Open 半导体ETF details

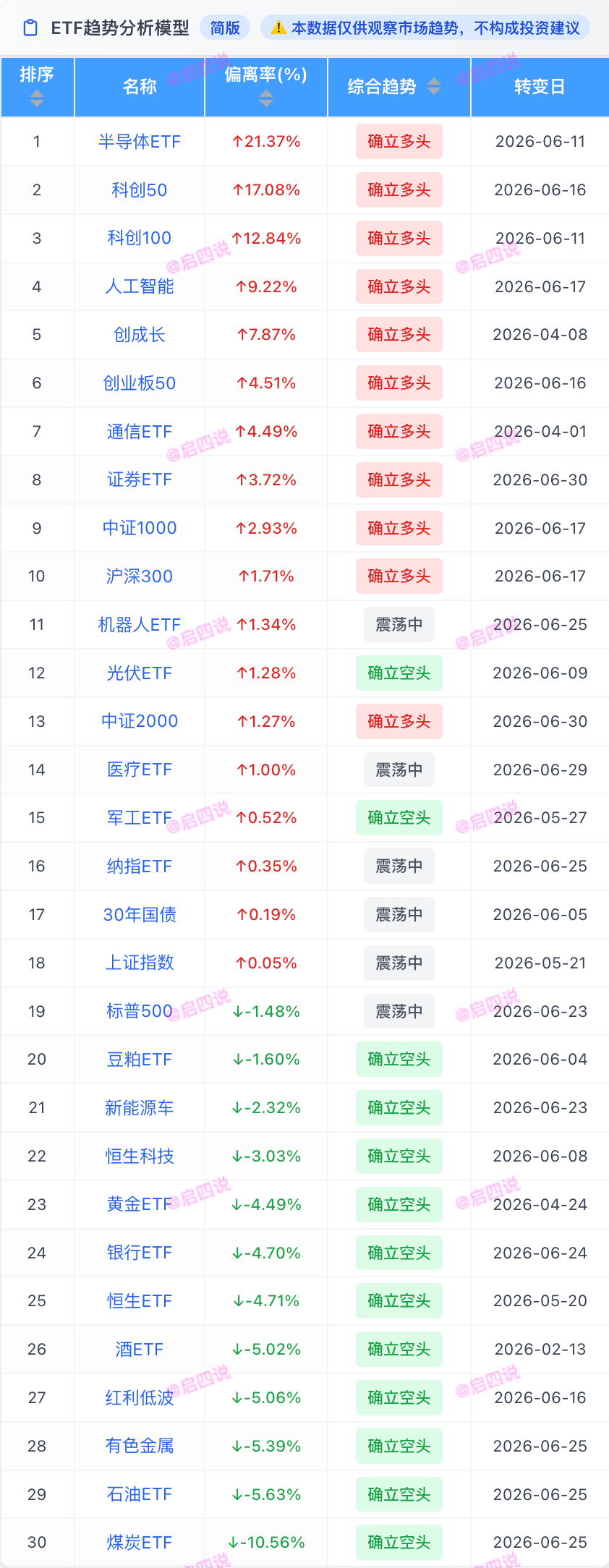[140, 142]
